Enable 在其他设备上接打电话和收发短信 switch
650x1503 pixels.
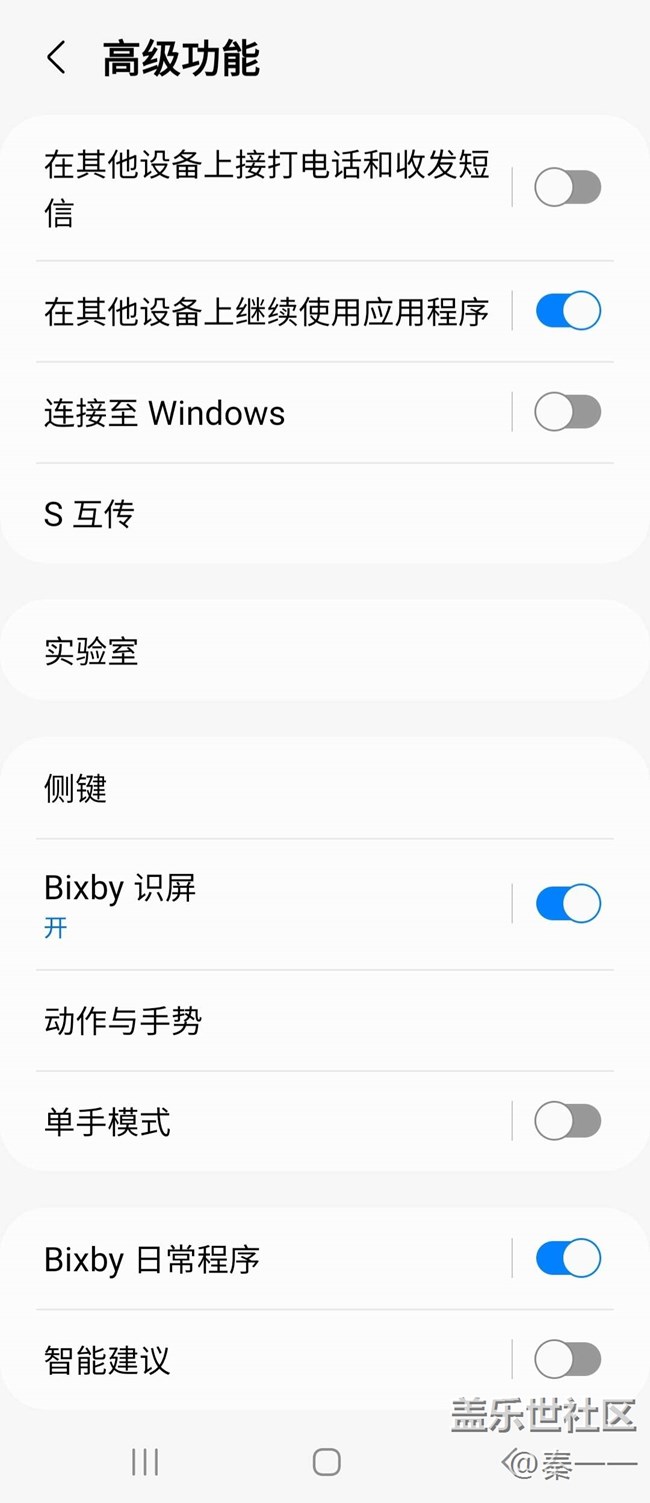click(567, 188)
